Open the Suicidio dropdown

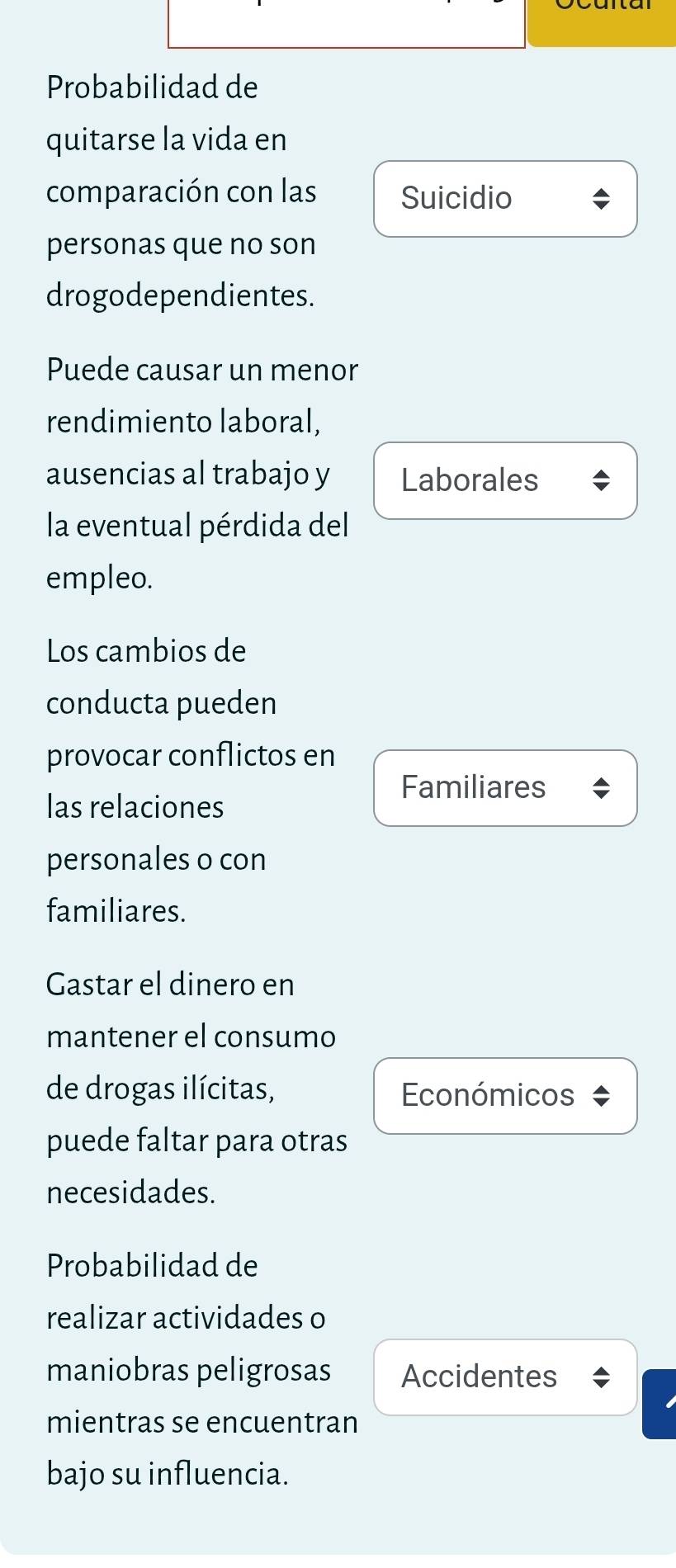click(x=505, y=199)
